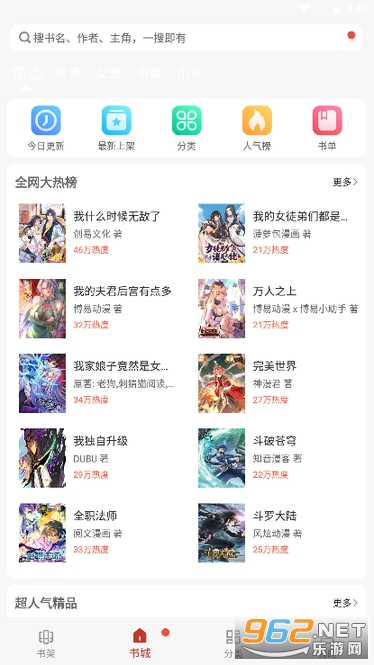Open the 分类 shortcut with the green icon
This screenshot has height=665, width=374.
pyautogui.click(x=187, y=129)
